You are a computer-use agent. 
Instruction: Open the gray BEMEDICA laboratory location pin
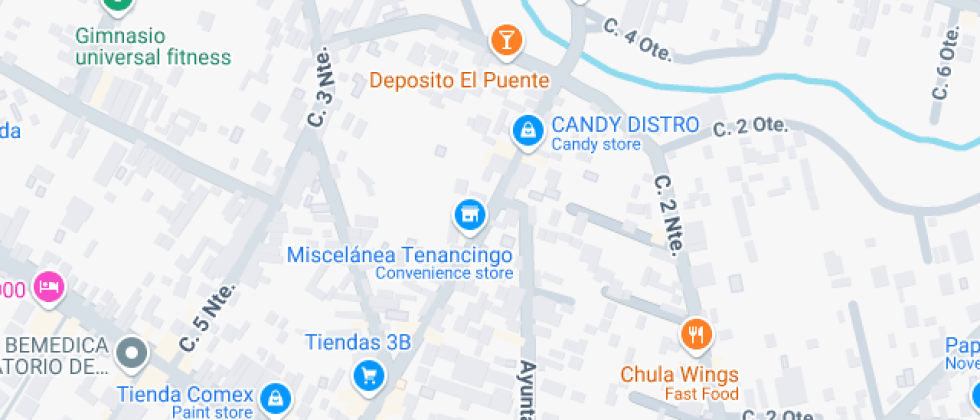[132, 352]
